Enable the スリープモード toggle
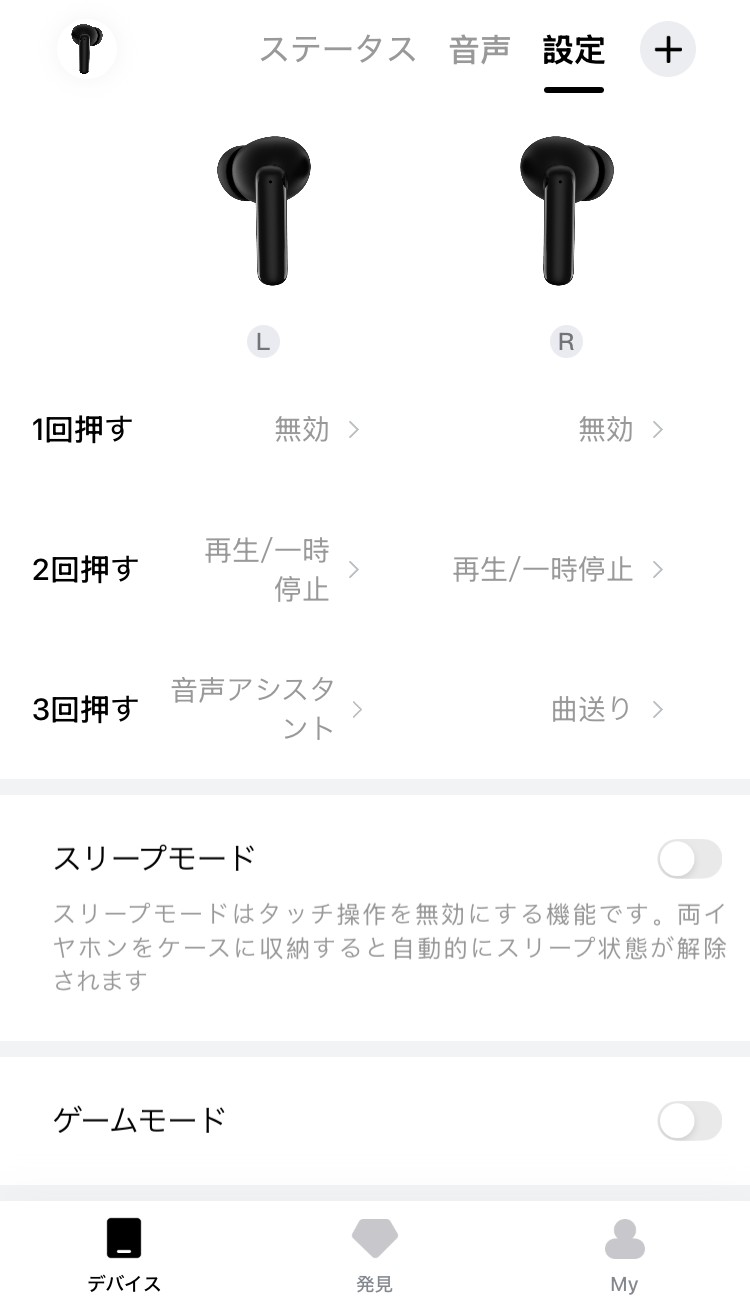 point(690,860)
